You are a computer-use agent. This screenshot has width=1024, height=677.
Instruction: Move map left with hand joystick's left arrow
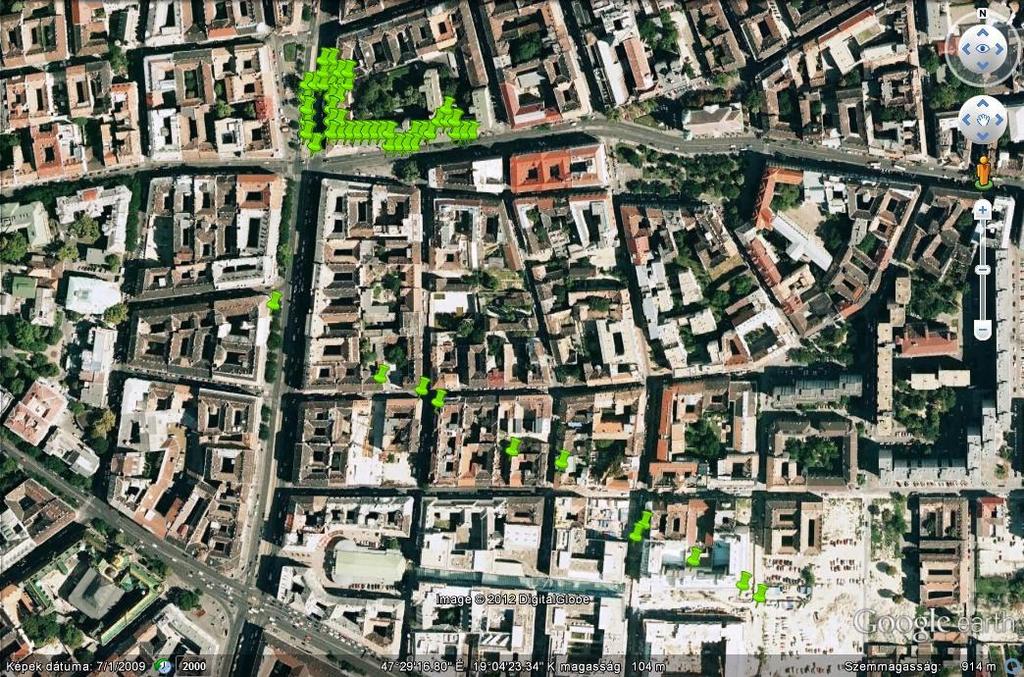(966, 119)
